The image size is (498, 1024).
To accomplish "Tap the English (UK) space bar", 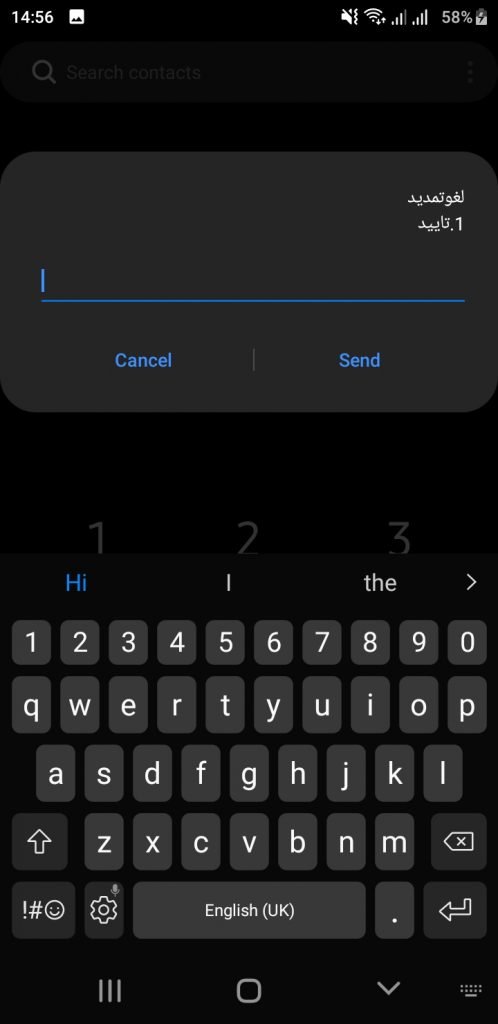I will click(249, 910).
